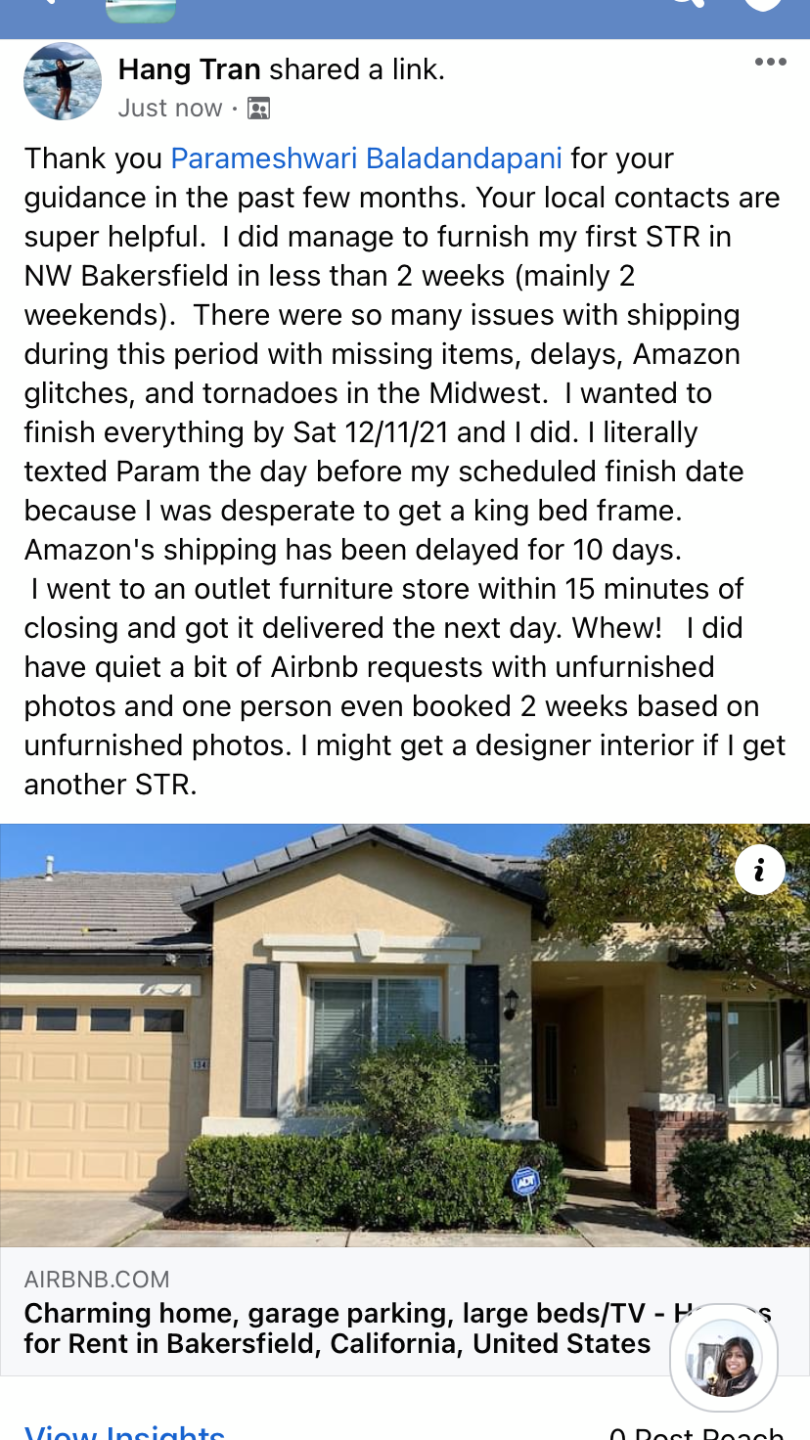Open Hang Tran's profile name link
Viewport: 810px width, 1440px height.
(189, 69)
